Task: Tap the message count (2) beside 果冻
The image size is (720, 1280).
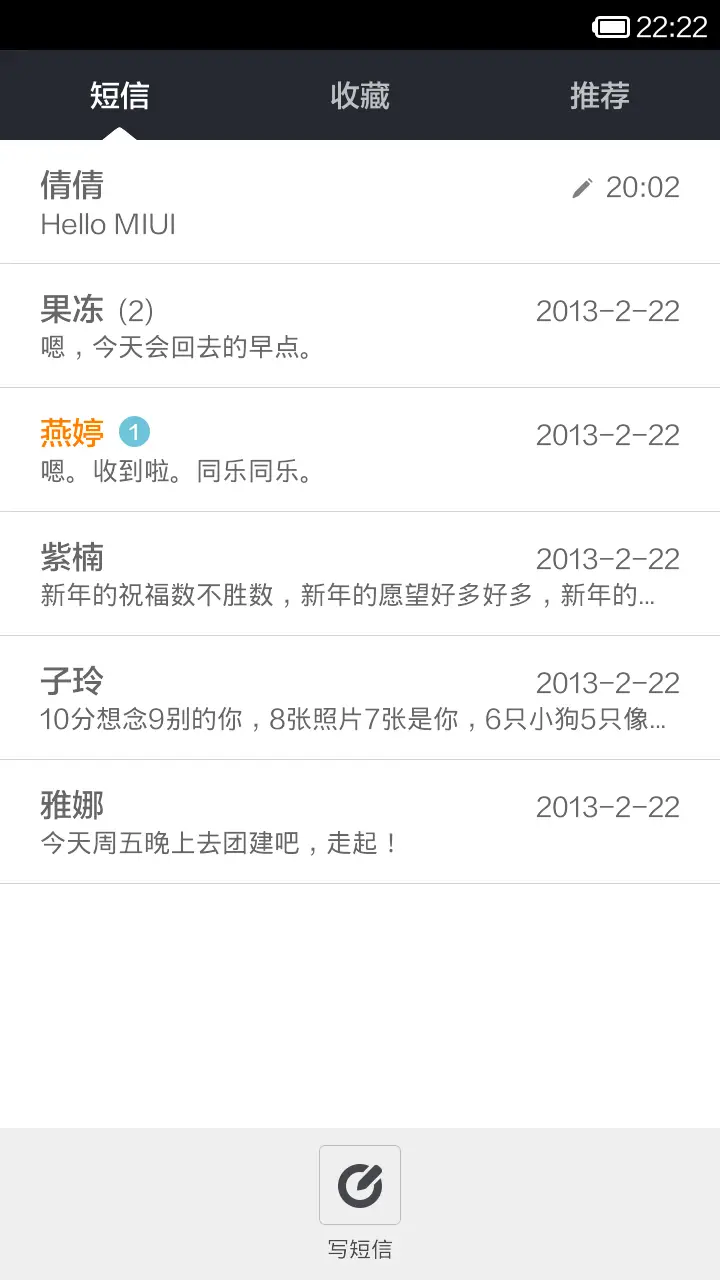Action: [x=132, y=310]
